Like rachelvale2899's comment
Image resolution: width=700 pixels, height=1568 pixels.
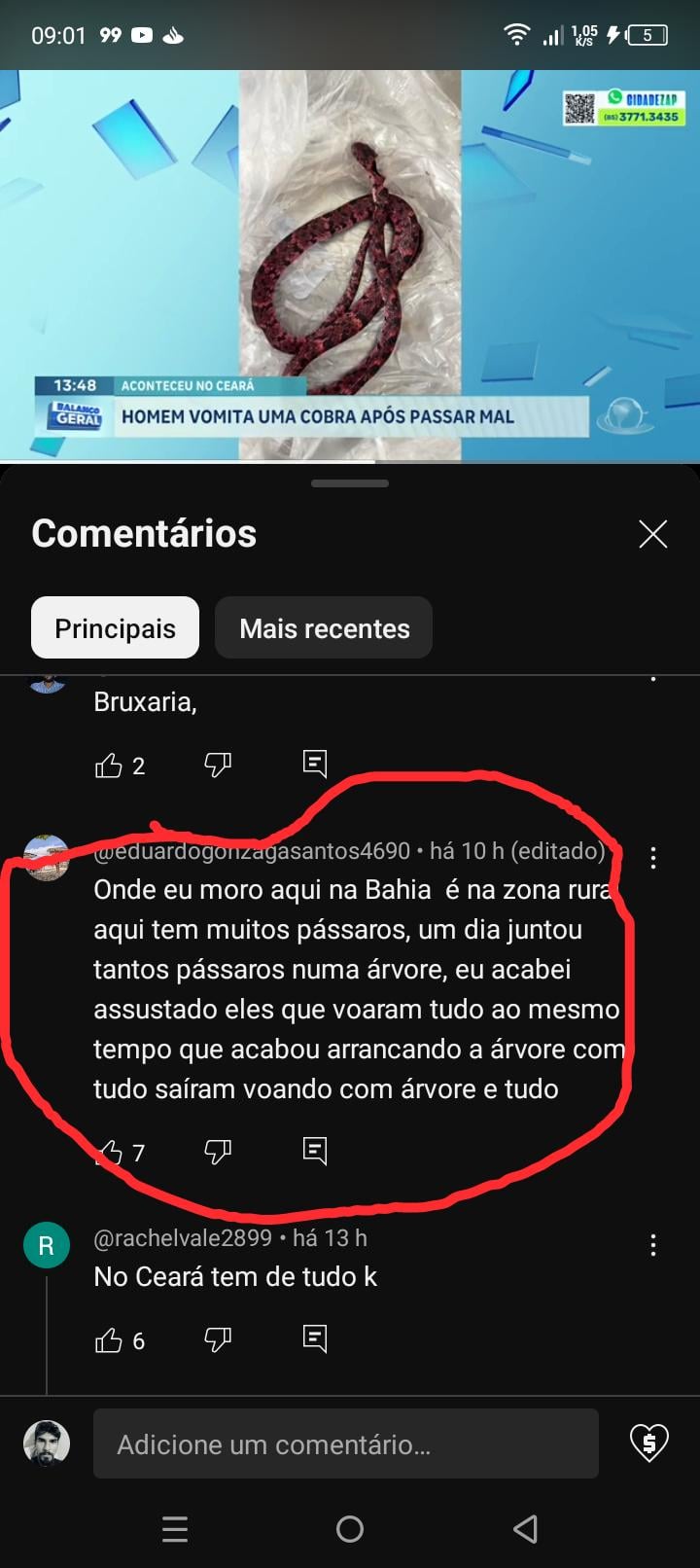click(x=109, y=1340)
